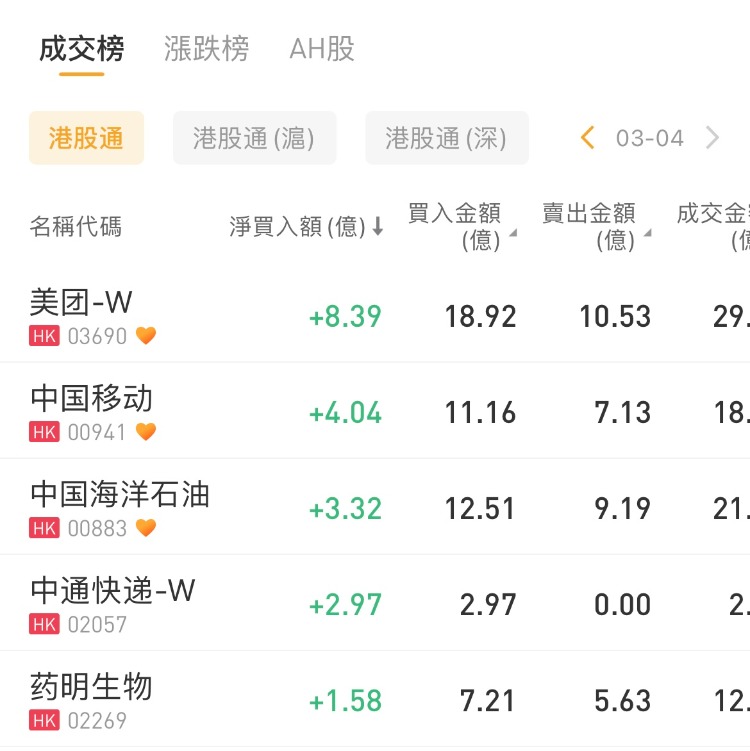Filter by 港股通 (深)
This screenshot has width=750, height=751.
point(446,138)
